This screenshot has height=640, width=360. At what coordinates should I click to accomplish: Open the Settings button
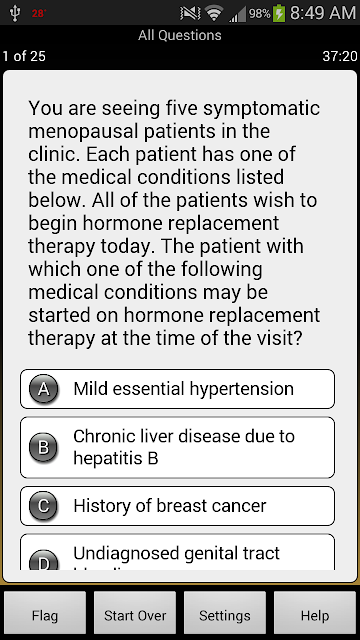tap(225, 615)
